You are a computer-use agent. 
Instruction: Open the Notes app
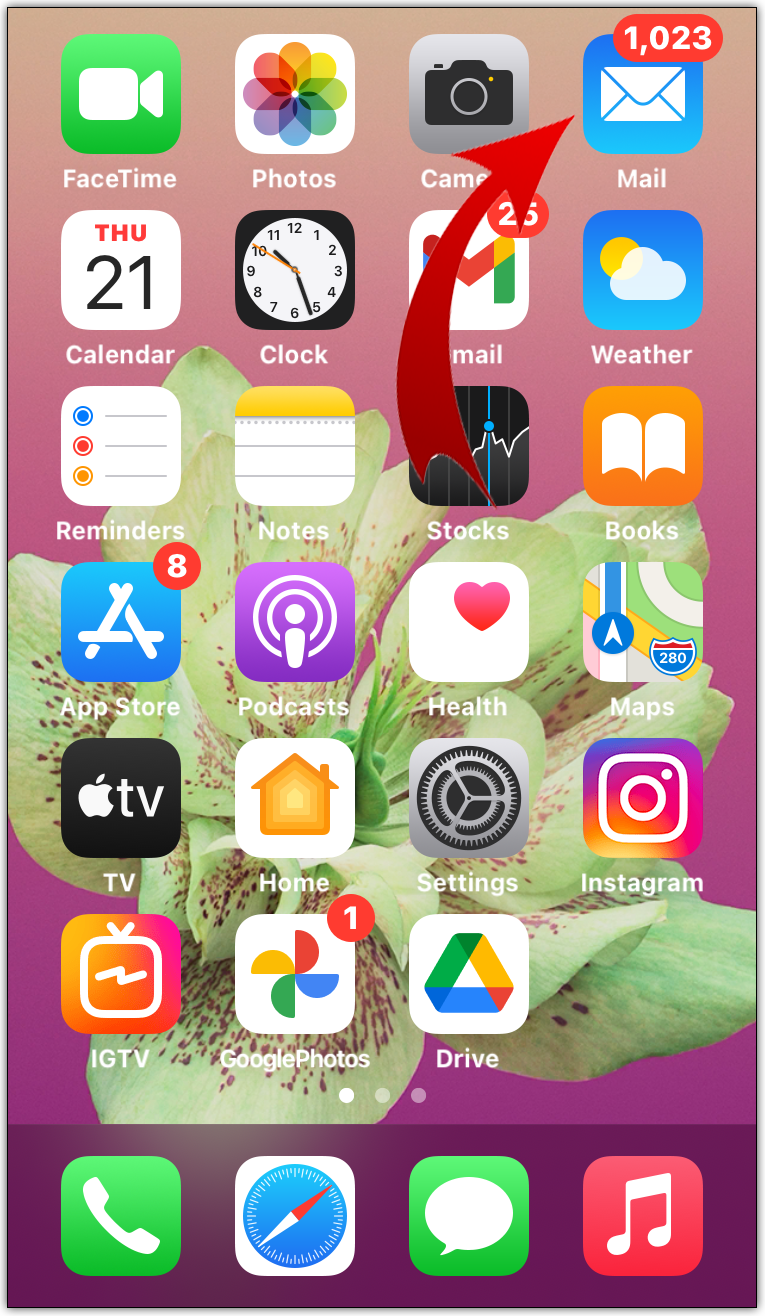click(294, 446)
